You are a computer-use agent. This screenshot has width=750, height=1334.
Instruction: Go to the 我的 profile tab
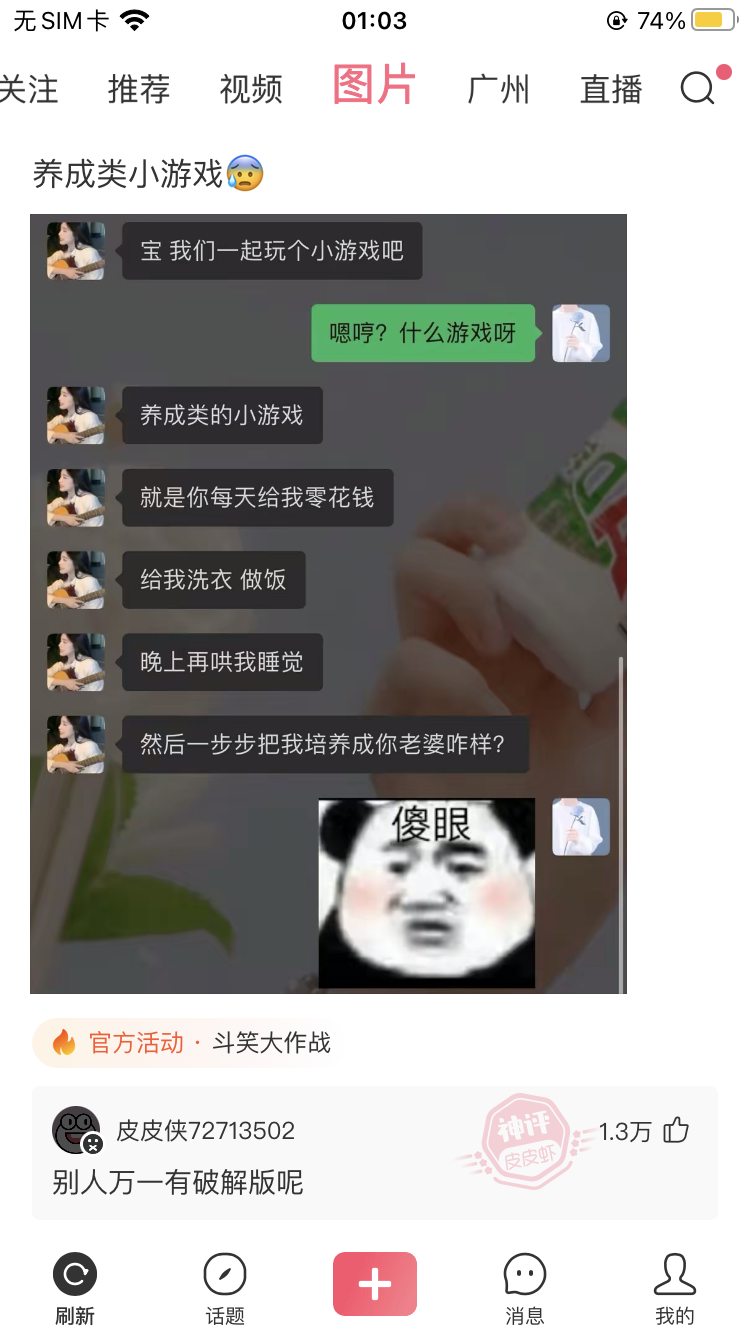pyautogui.click(x=674, y=1288)
